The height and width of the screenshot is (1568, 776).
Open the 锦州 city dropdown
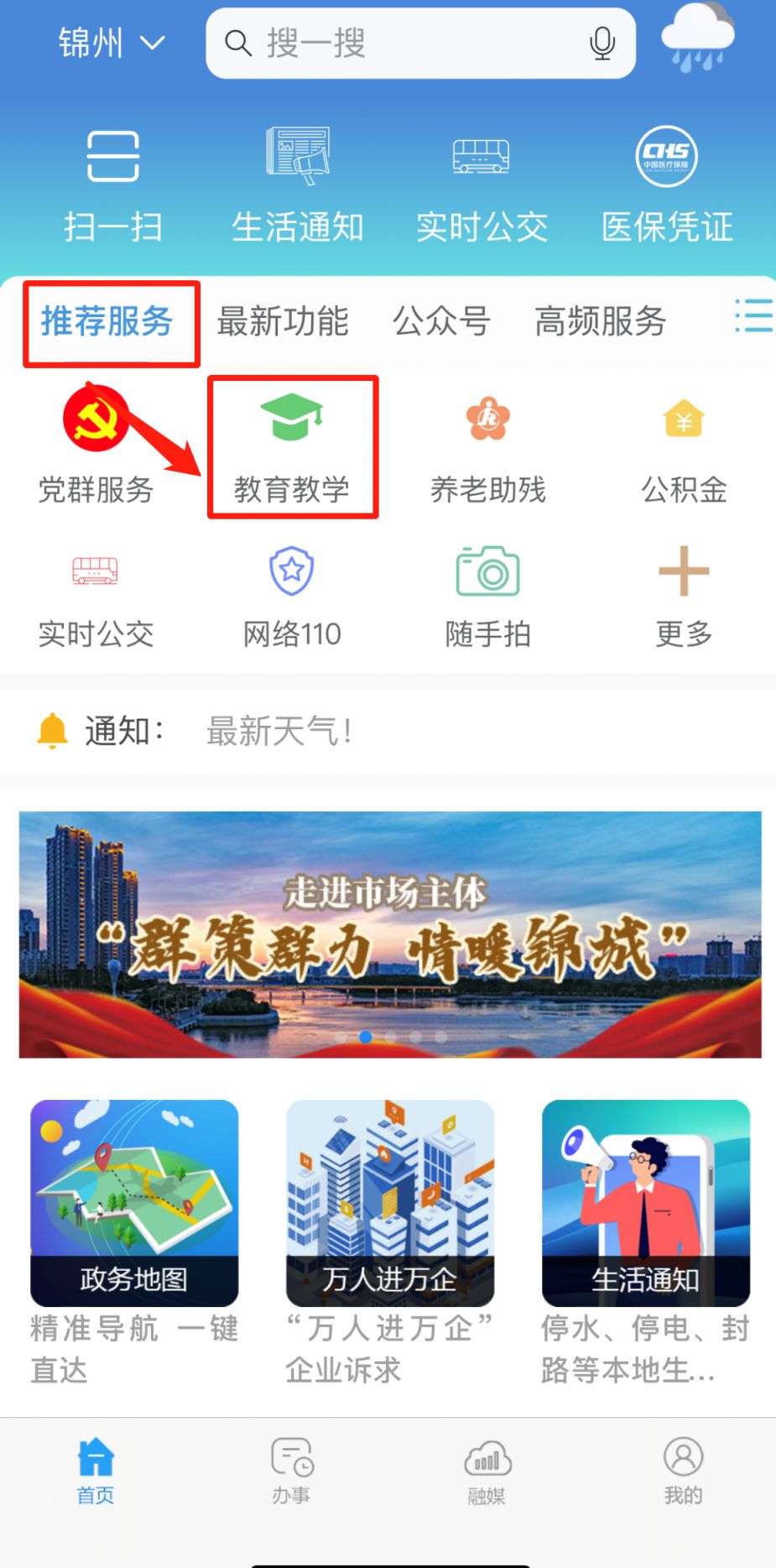tap(112, 43)
